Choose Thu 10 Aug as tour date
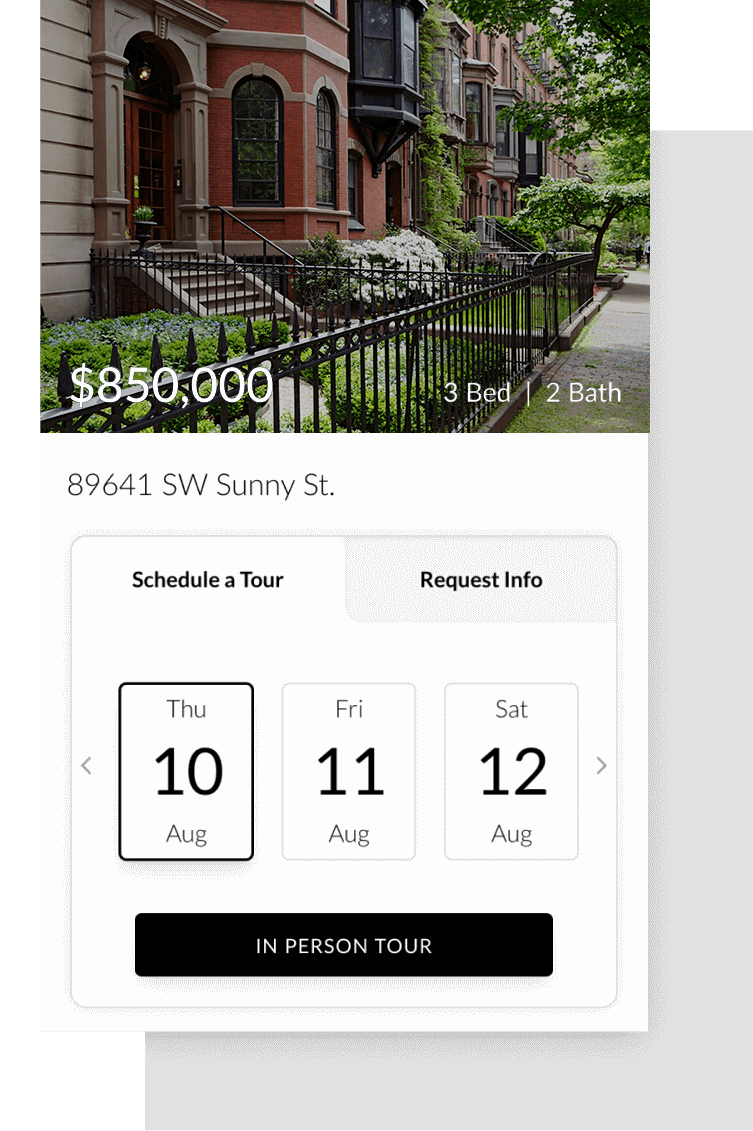Viewport: 753px width, 1131px height. tap(186, 771)
